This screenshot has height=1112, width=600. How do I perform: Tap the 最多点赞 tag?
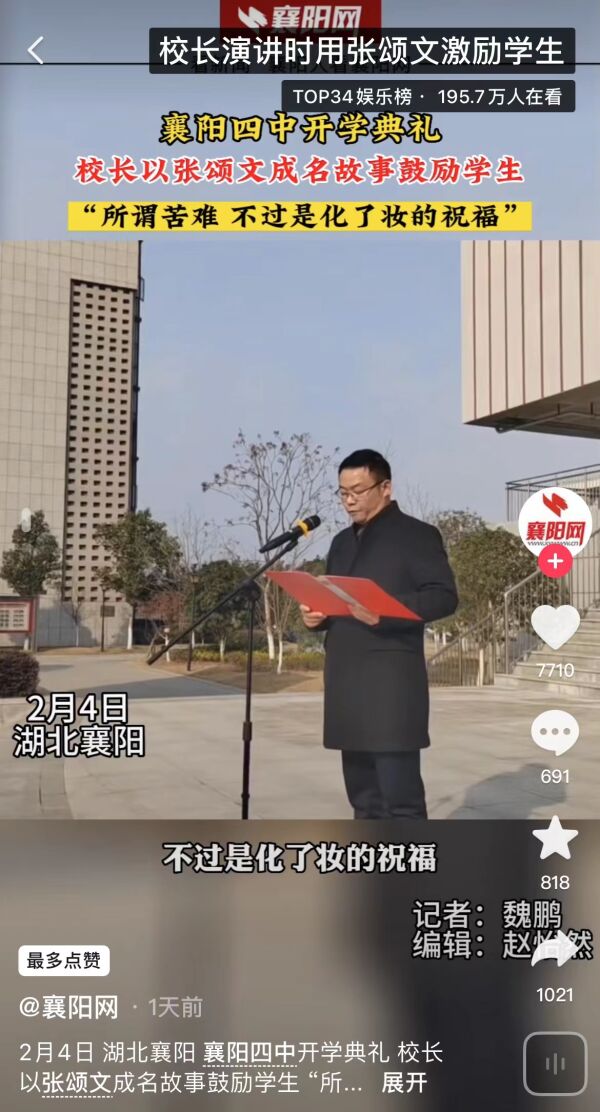point(64,961)
